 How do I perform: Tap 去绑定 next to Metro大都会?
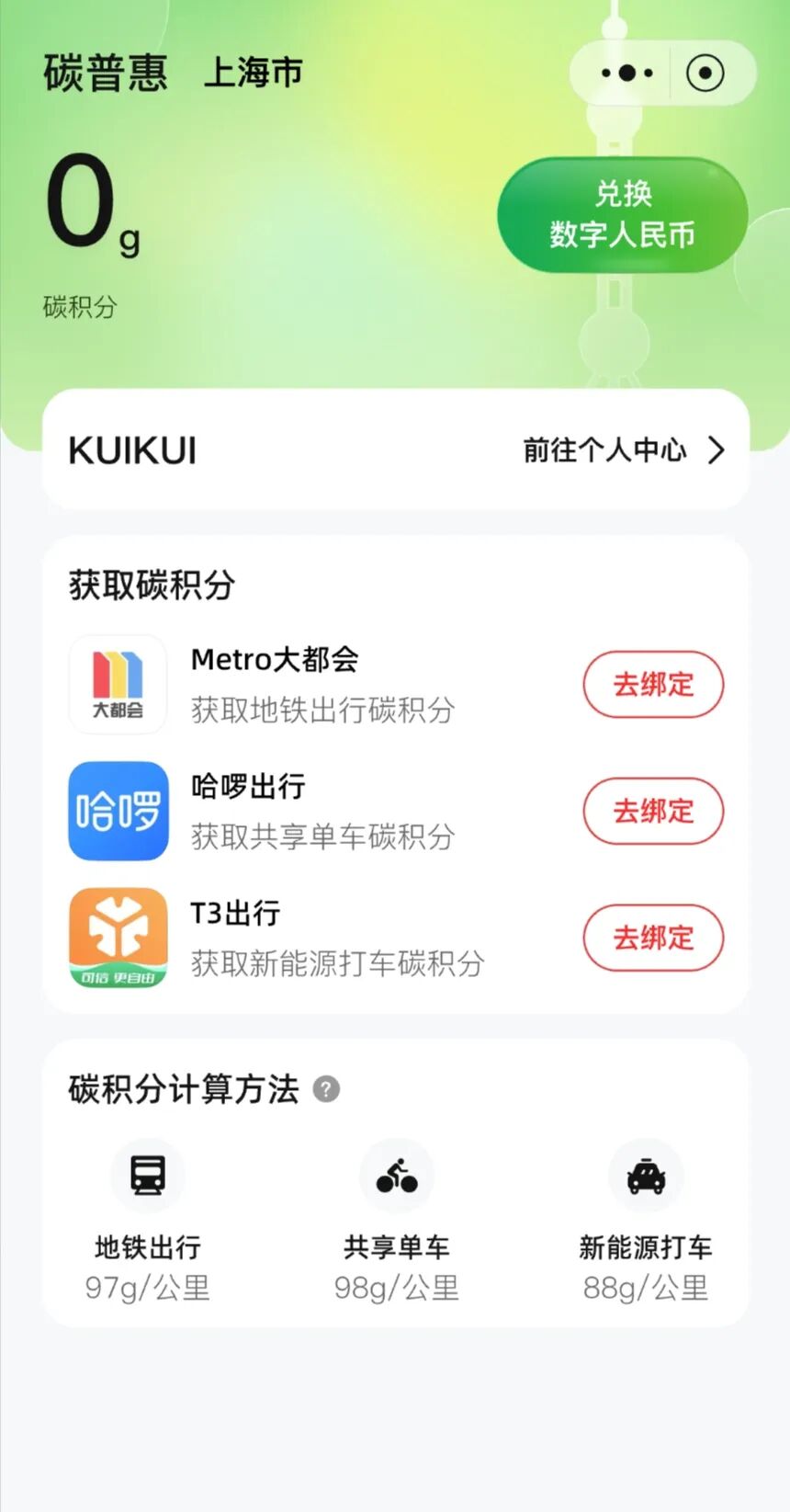653,684
